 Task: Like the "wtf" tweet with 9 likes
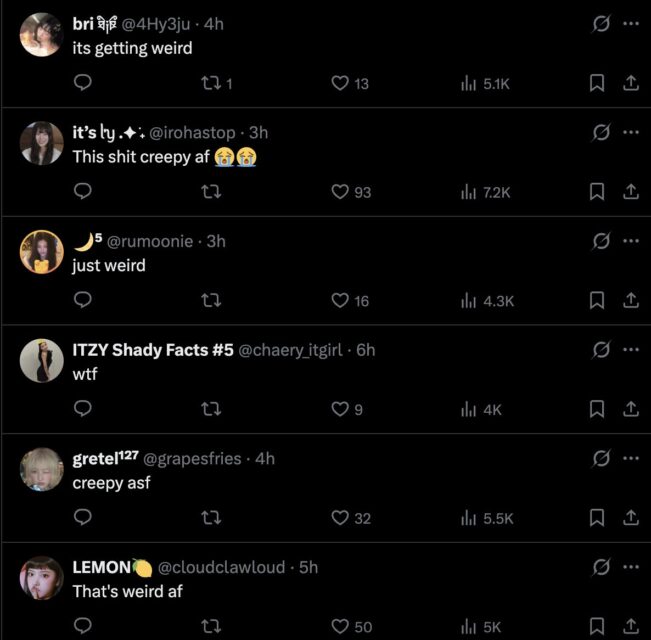tap(341, 408)
